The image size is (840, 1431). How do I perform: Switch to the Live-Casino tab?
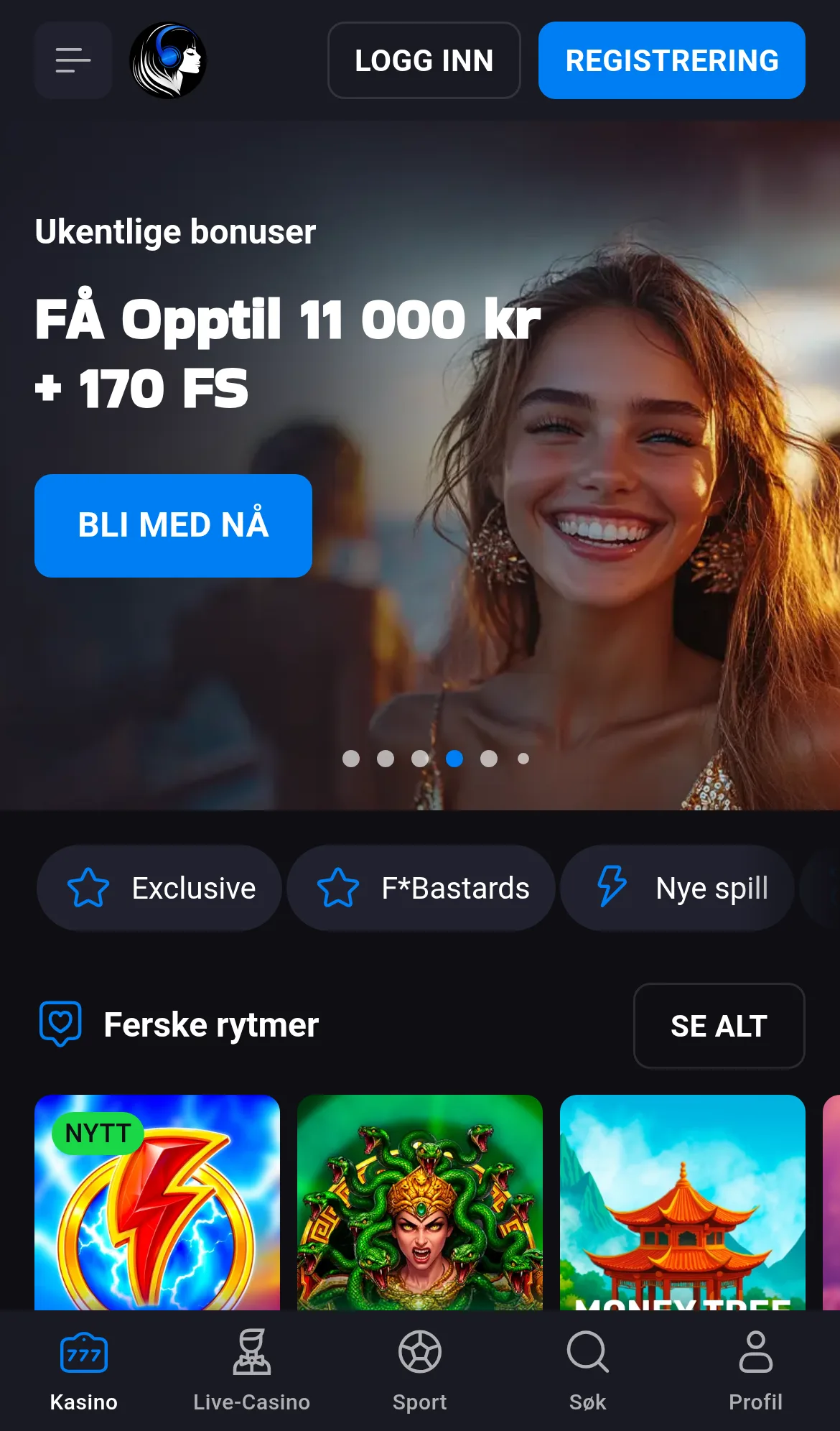251,1371
